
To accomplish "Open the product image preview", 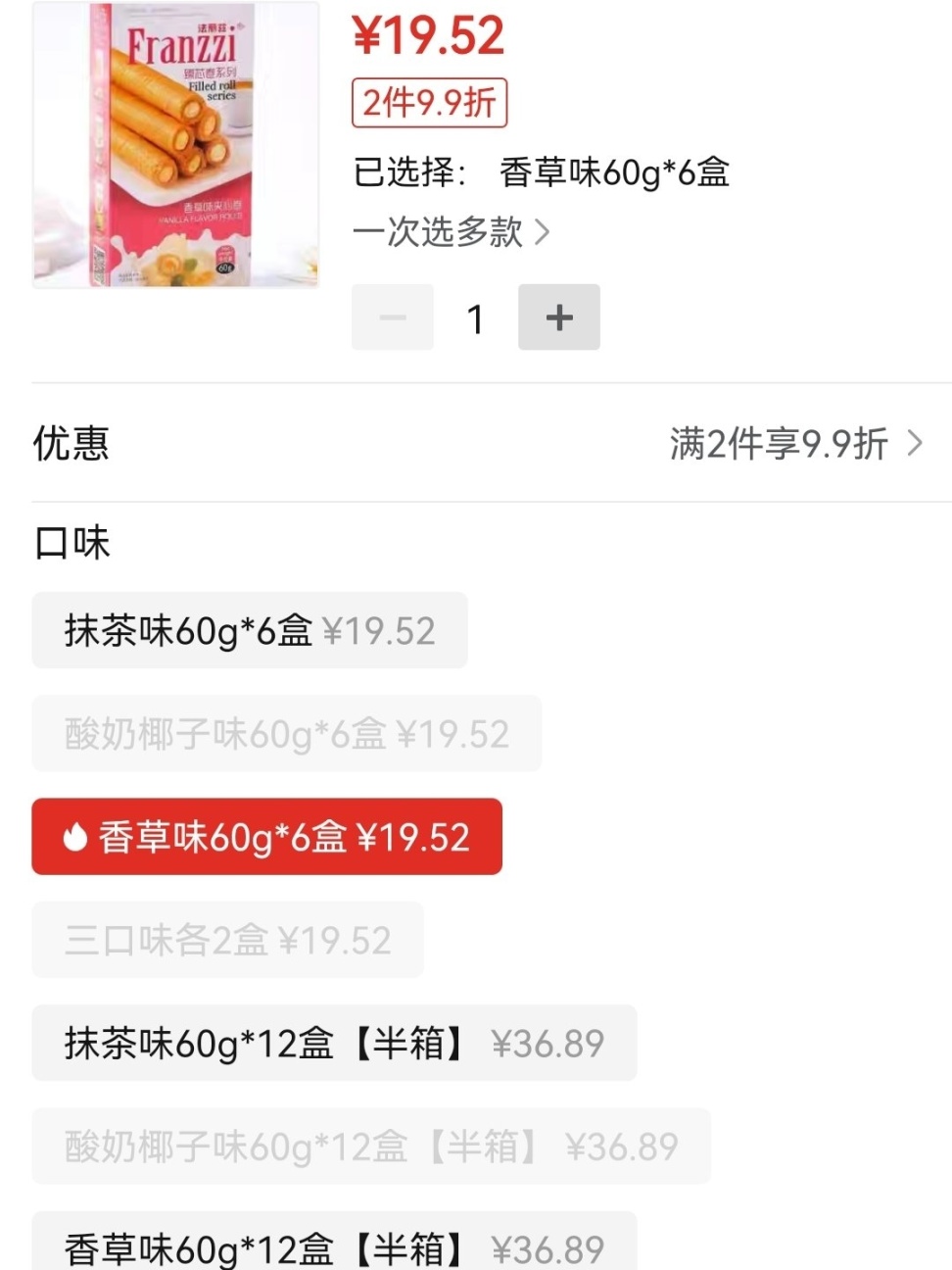I will coord(176,145).
